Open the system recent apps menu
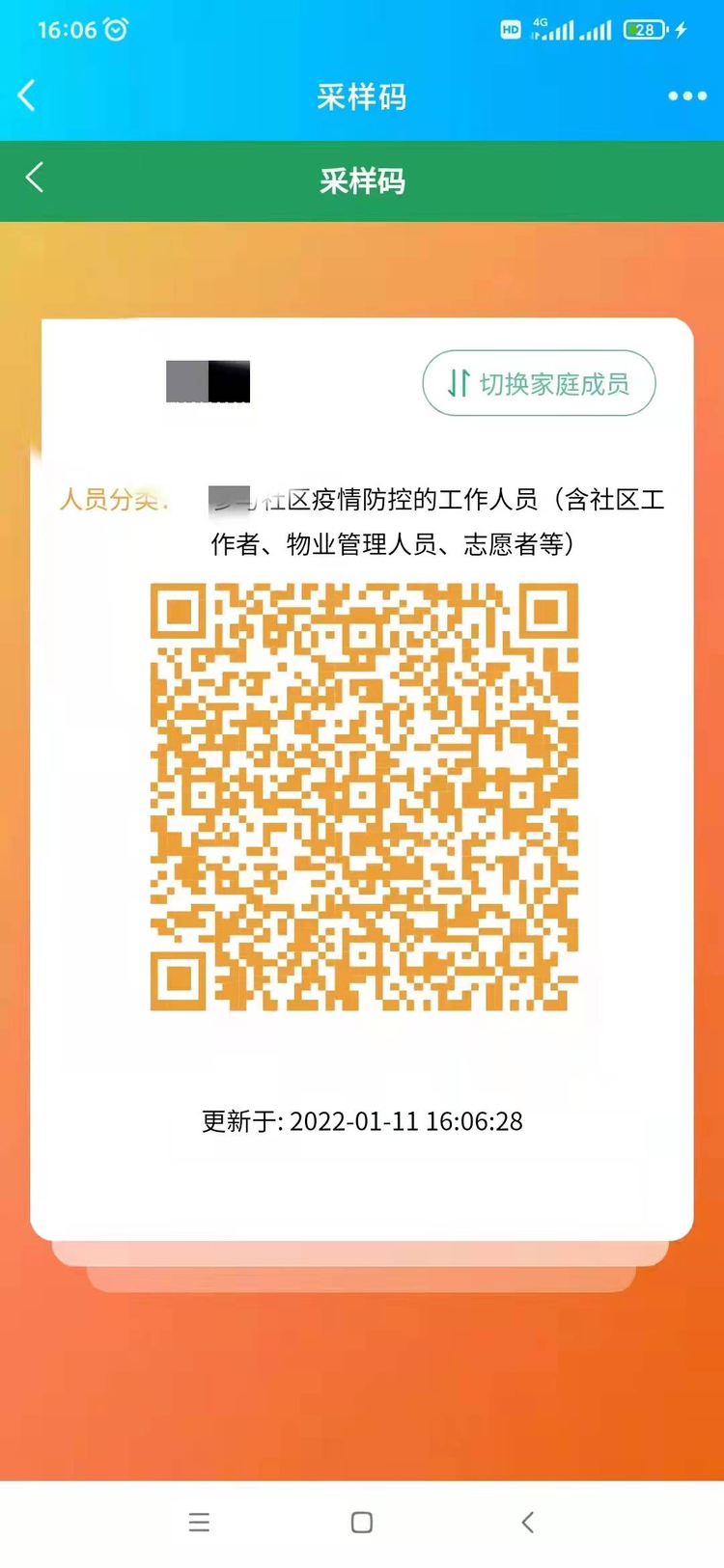The width and height of the screenshot is (724, 1568). click(199, 1522)
